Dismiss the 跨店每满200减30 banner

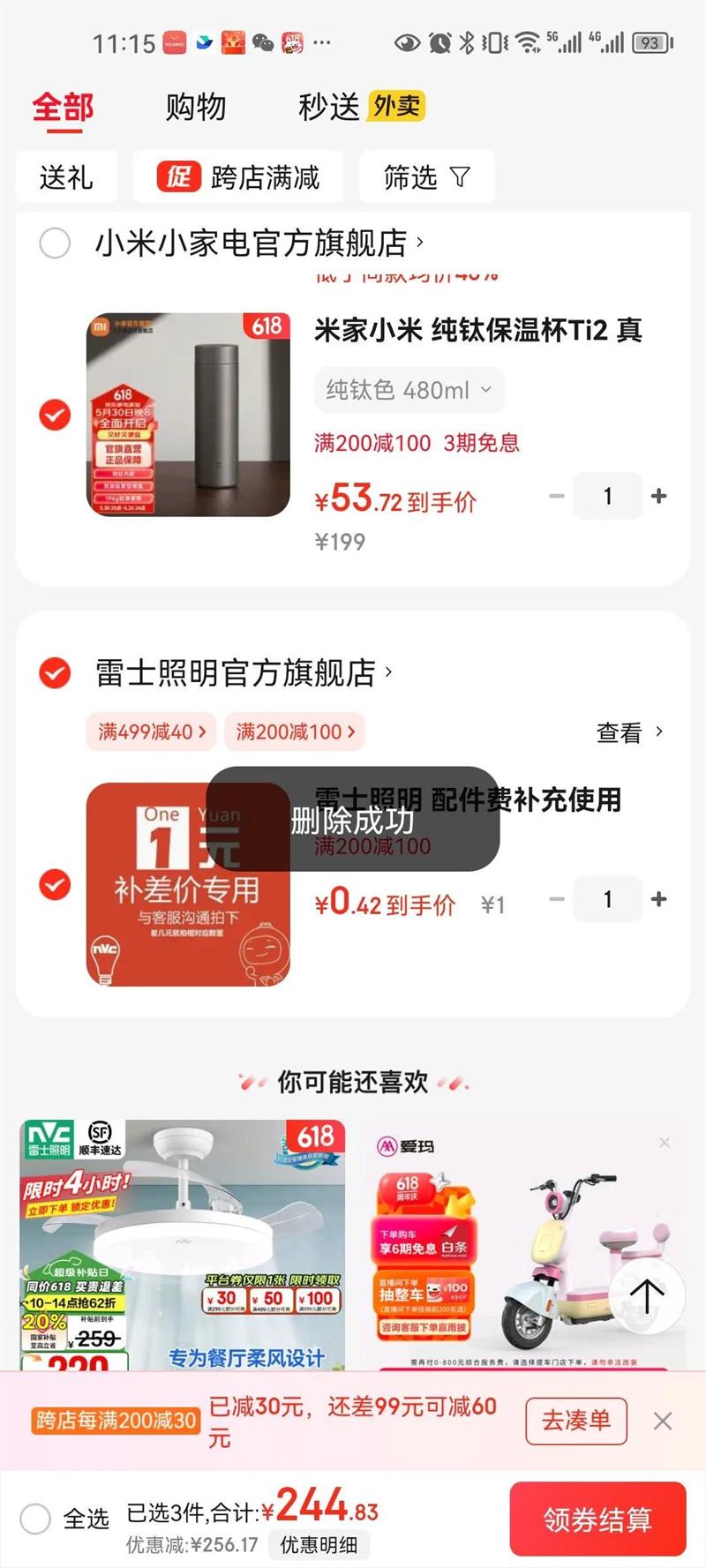point(663,1421)
